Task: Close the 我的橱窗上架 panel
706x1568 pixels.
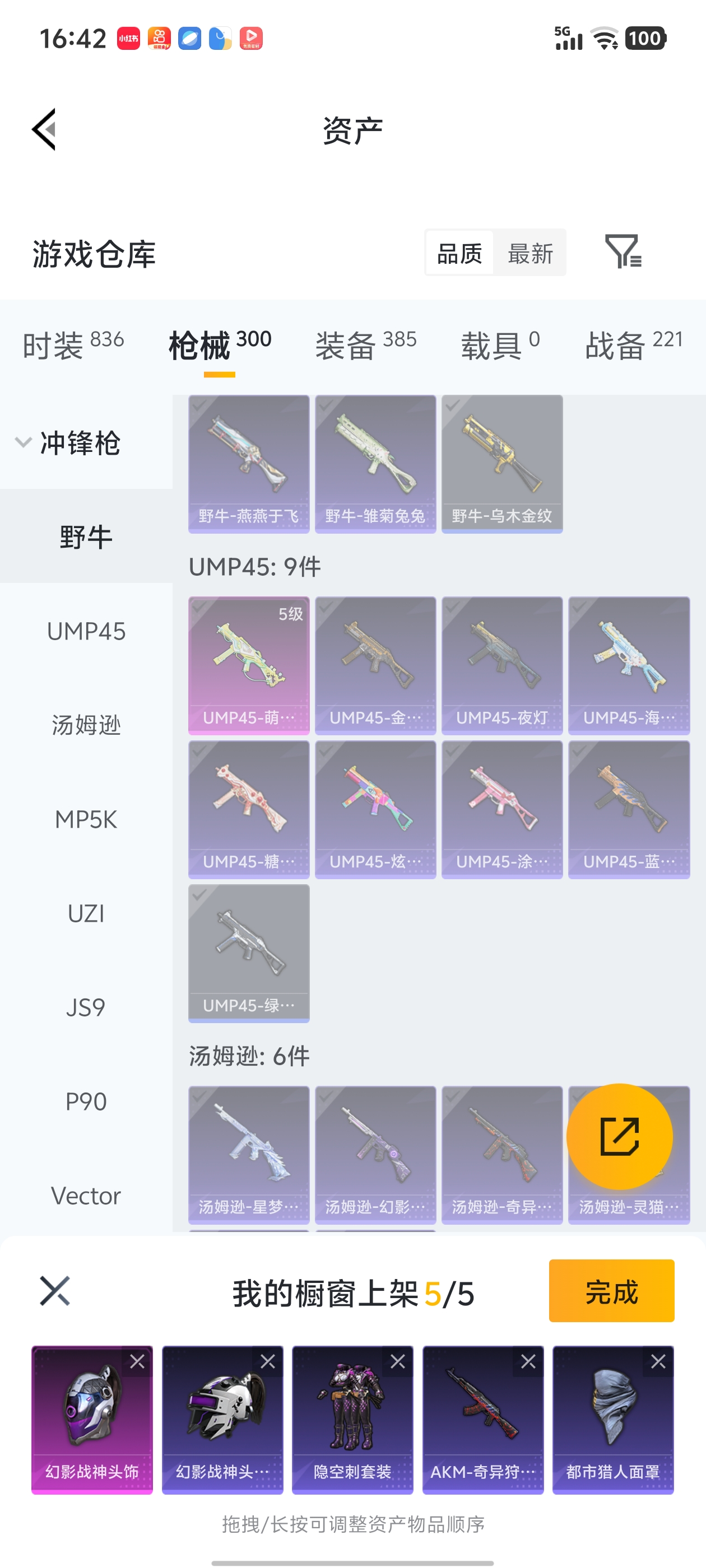Action: coord(55,1290)
